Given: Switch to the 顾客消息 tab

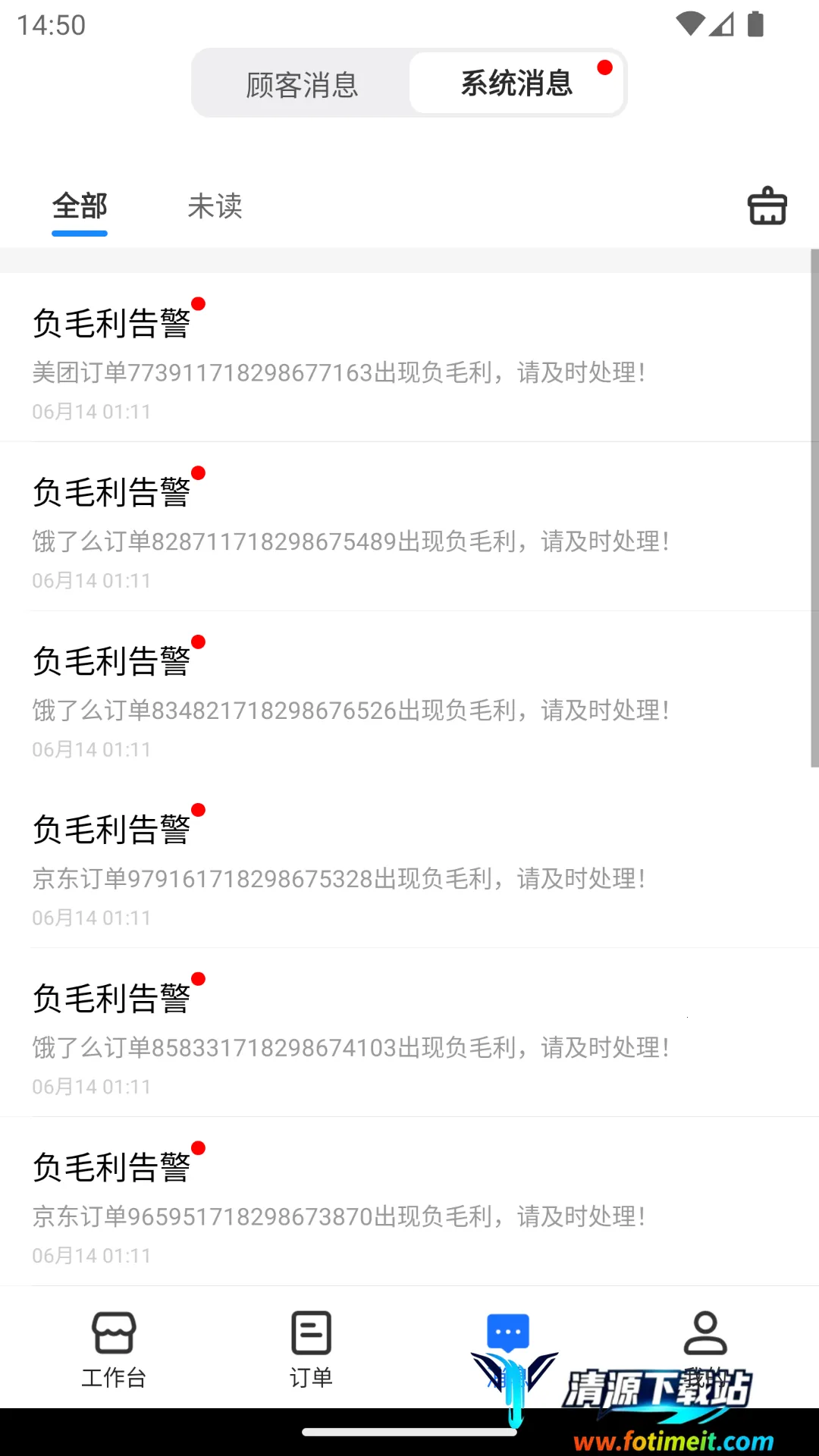Looking at the screenshot, I should (x=302, y=84).
